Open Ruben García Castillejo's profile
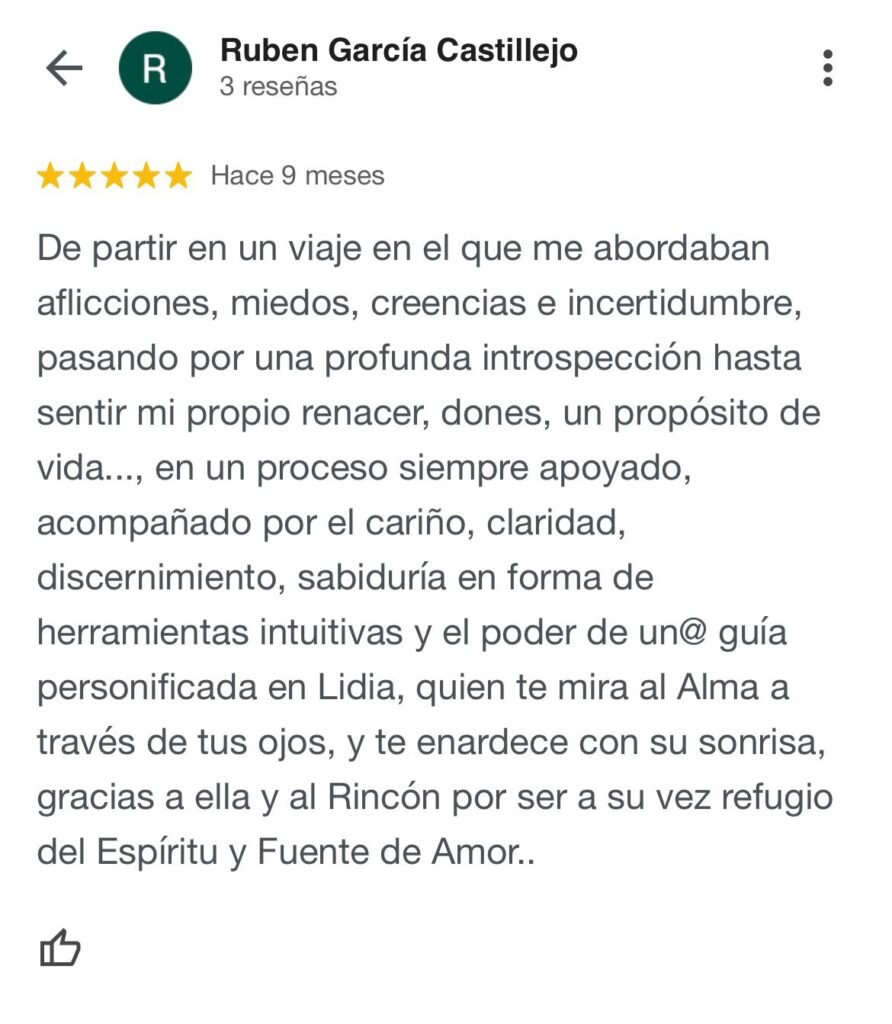The image size is (892, 1024). [398, 50]
